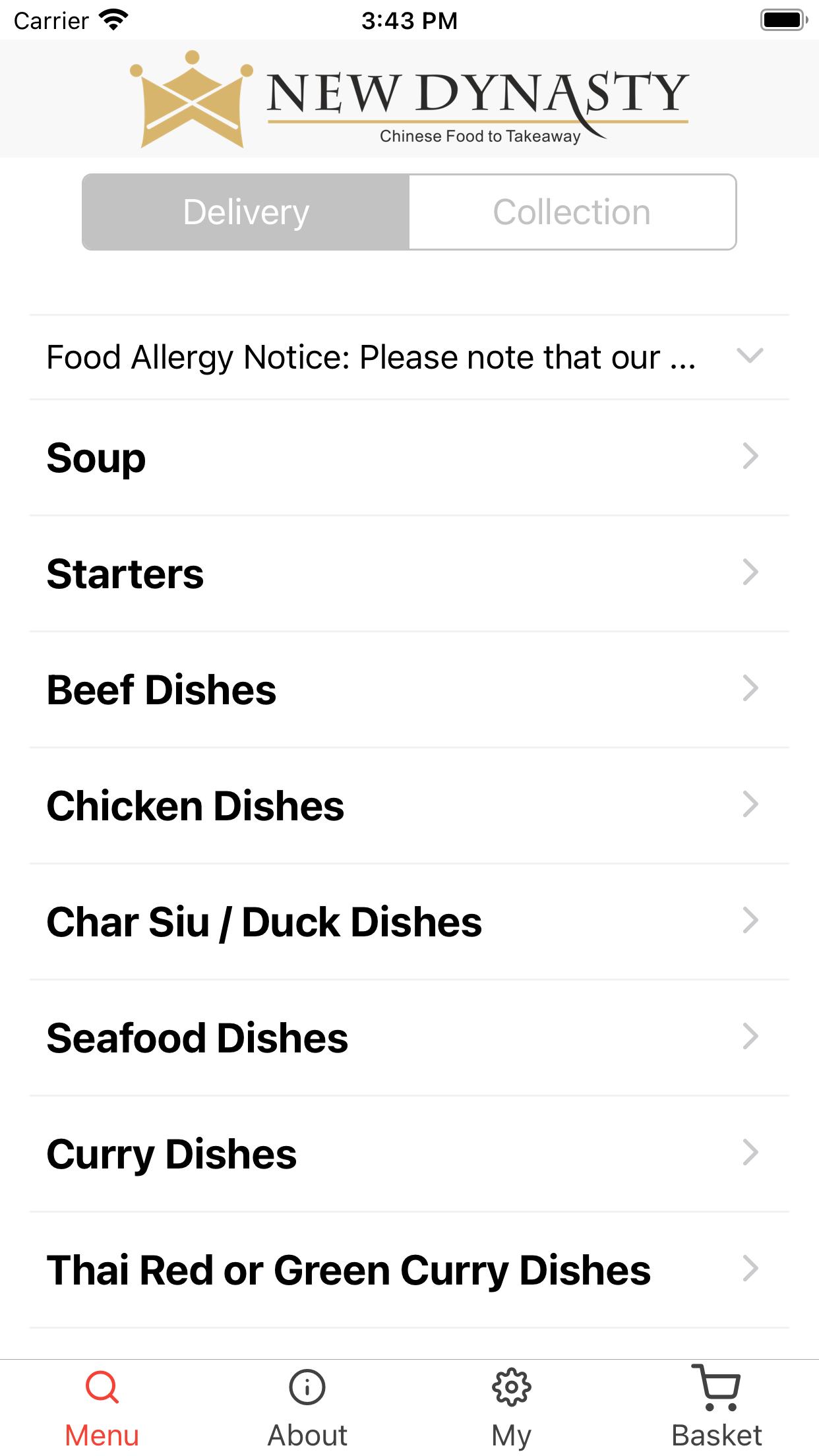Screen dimensions: 819x1456
Task: Open the Soup category
Action: [x=409, y=458]
